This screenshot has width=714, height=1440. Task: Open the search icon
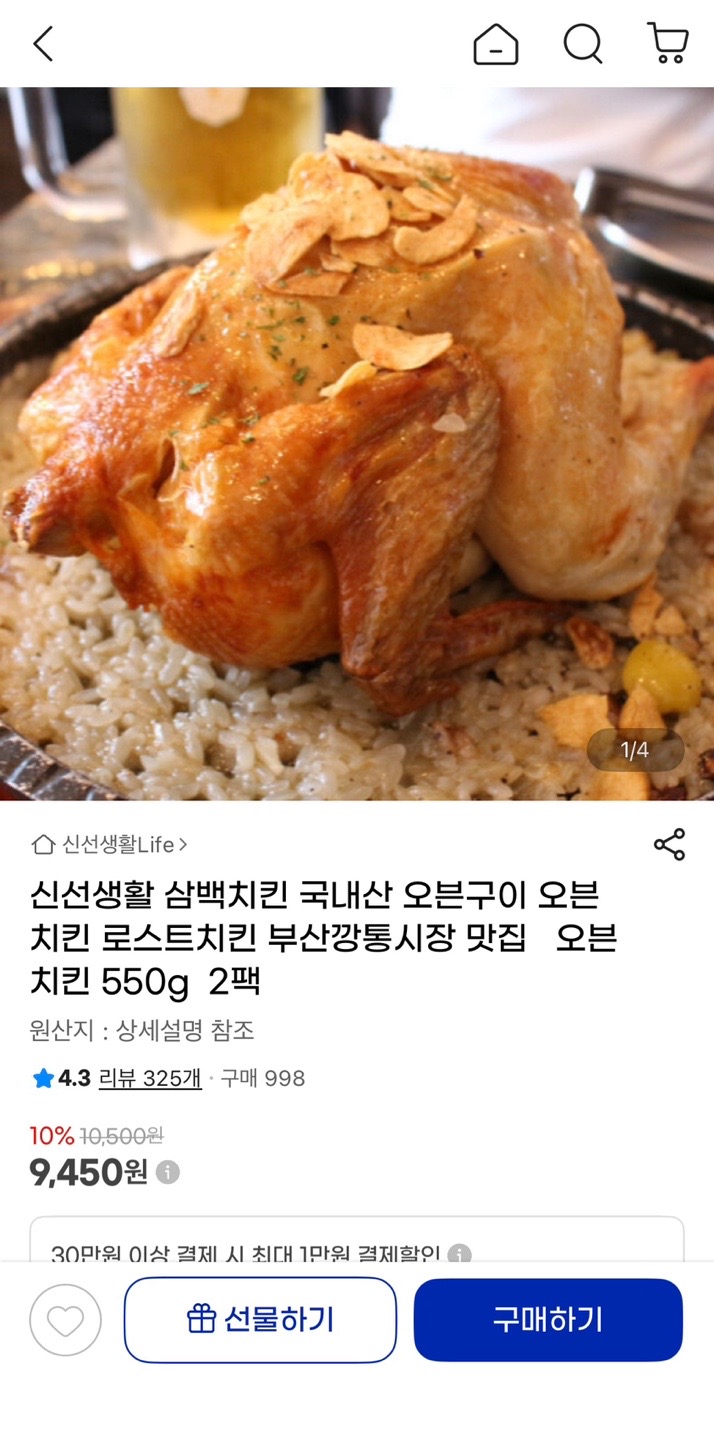[x=582, y=44]
